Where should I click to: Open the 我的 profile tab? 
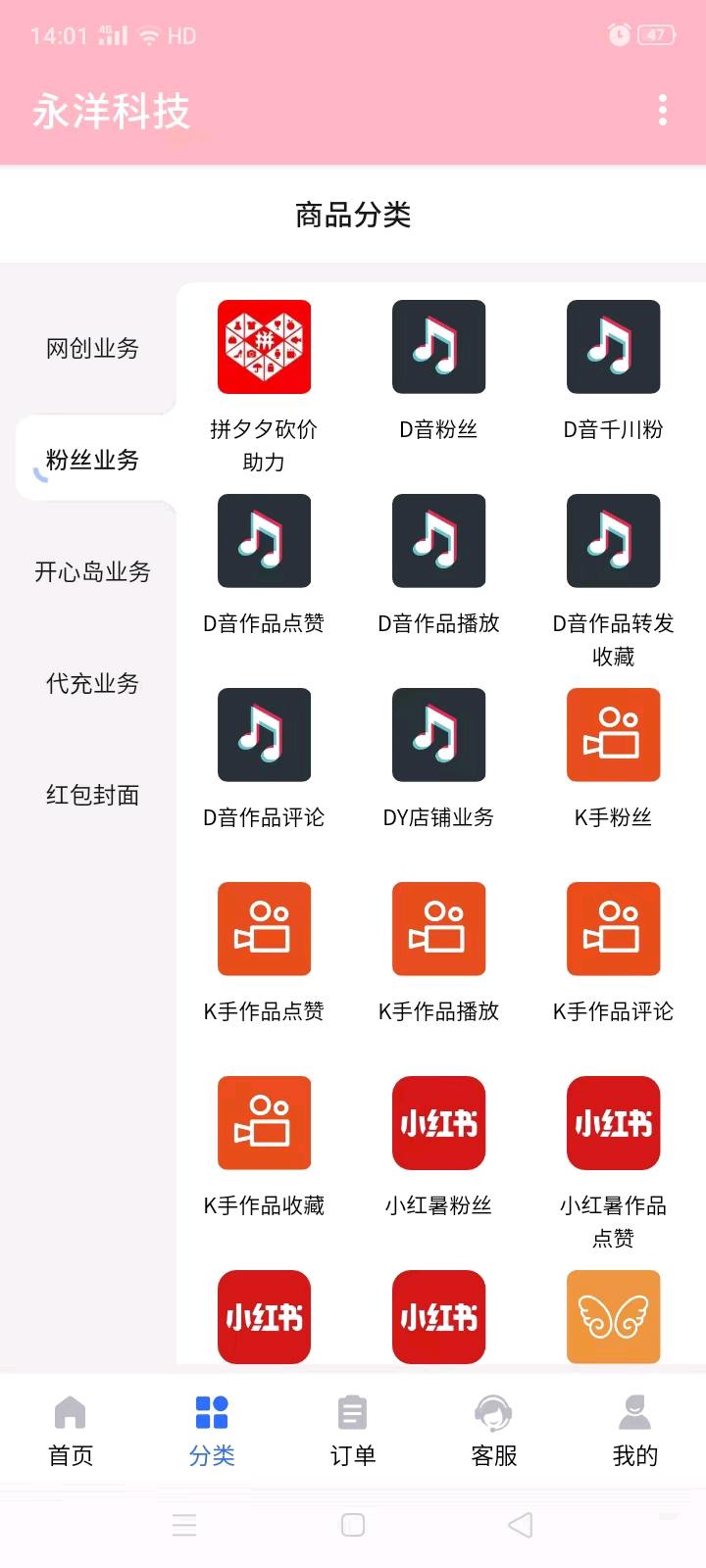coord(634,1431)
